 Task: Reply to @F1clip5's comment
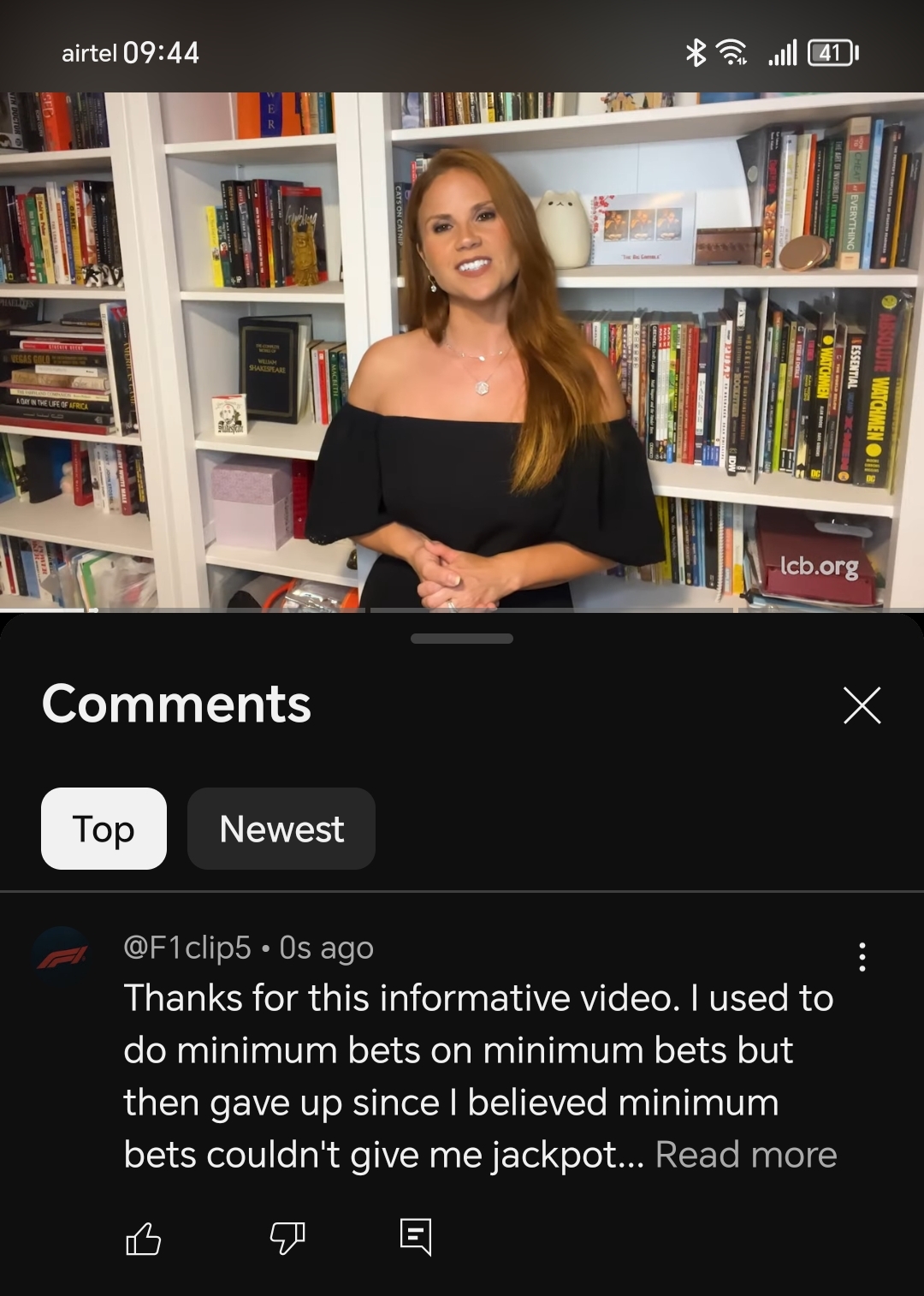[x=416, y=1238]
